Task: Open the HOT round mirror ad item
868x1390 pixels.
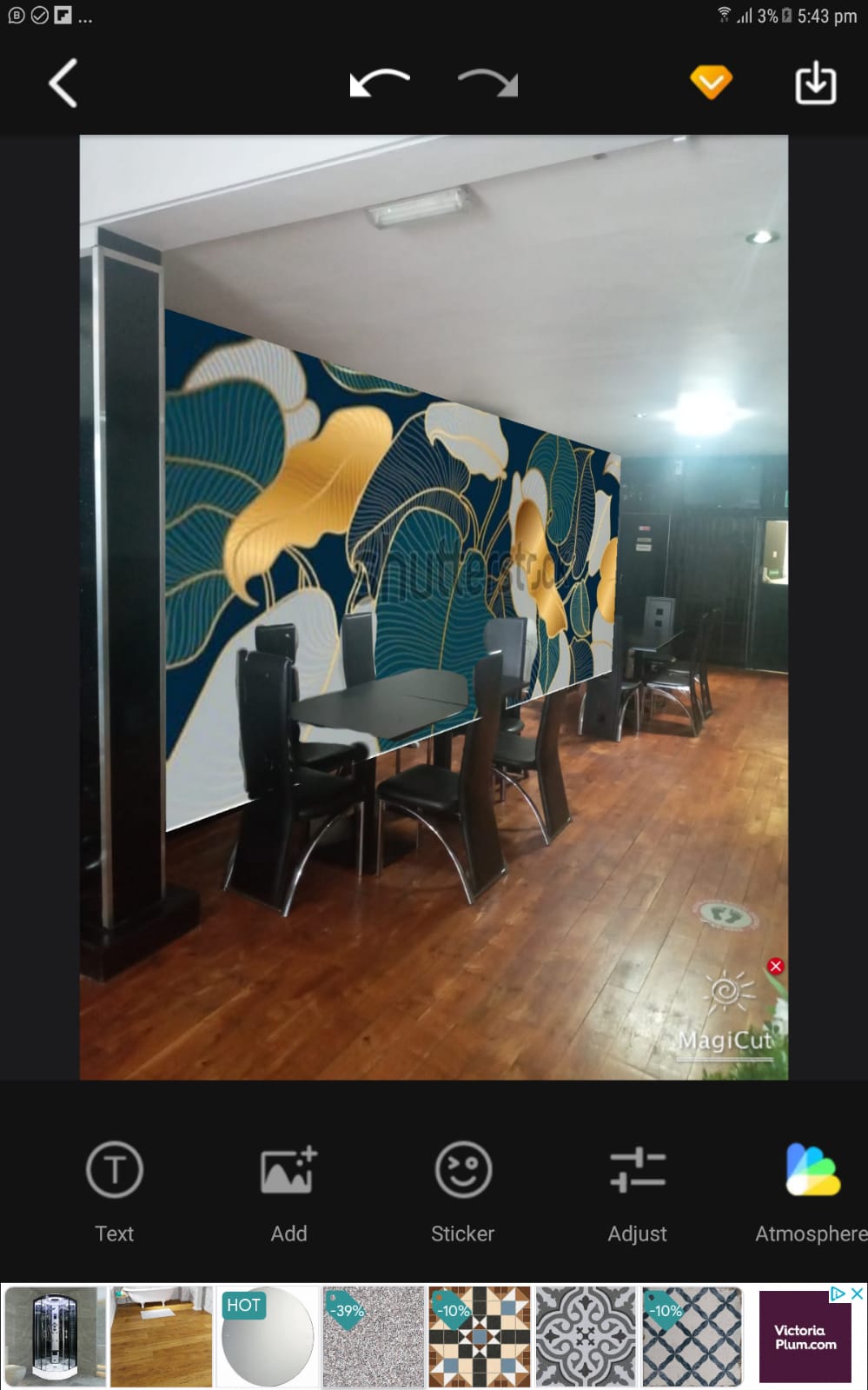Action: [267, 1336]
